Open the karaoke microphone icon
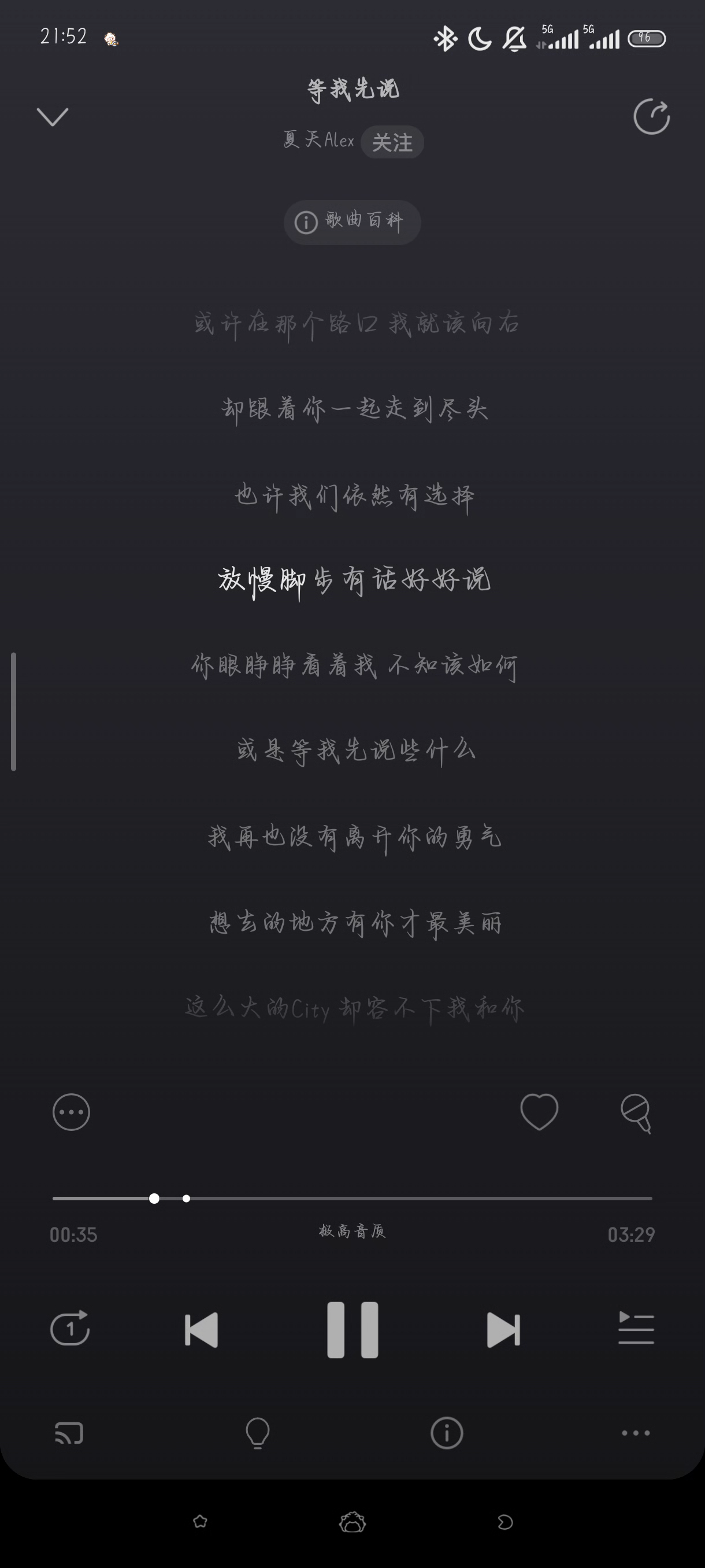The height and width of the screenshot is (1568, 705). tap(636, 1113)
